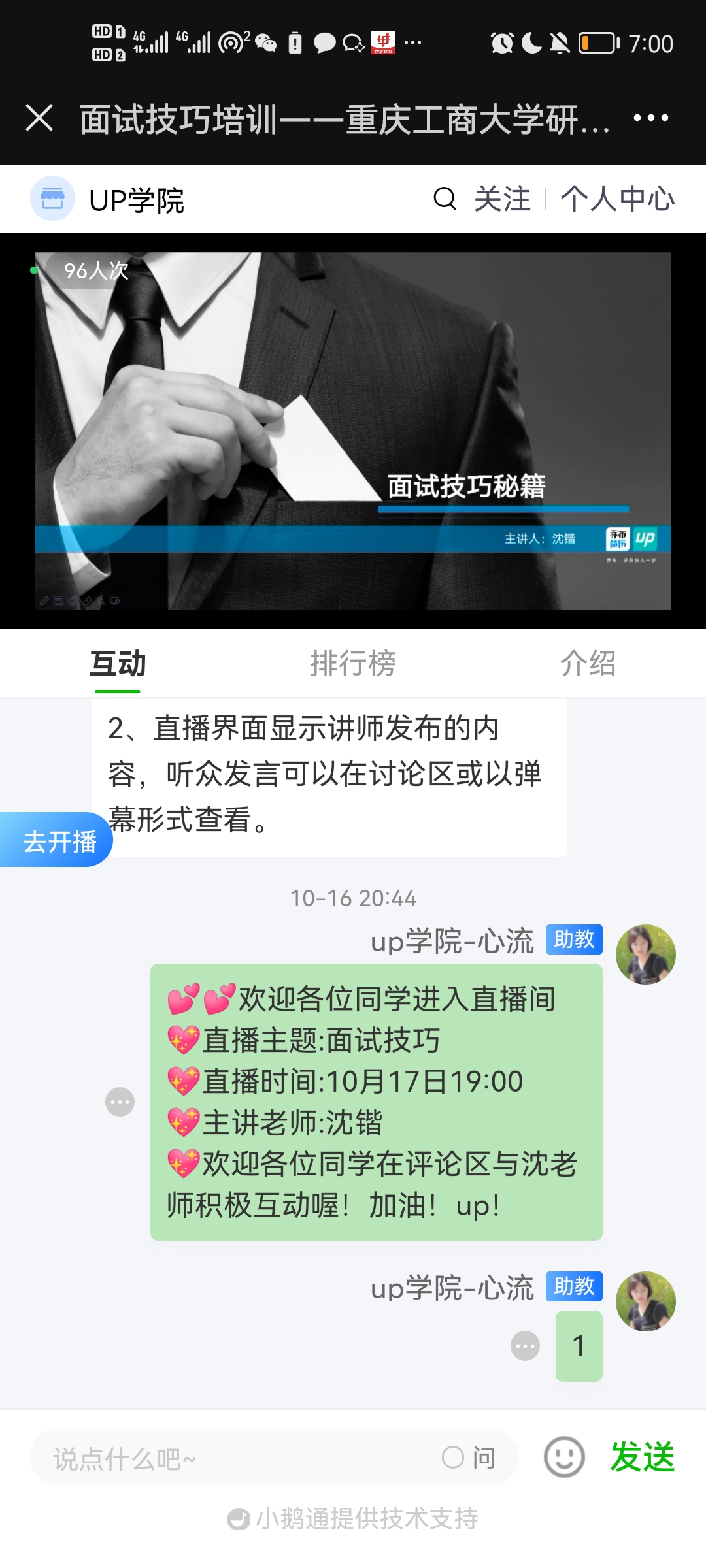Open the overflow menu in title bar
Image resolution: width=706 pixels, height=1568 pixels.
pos(650,118)
